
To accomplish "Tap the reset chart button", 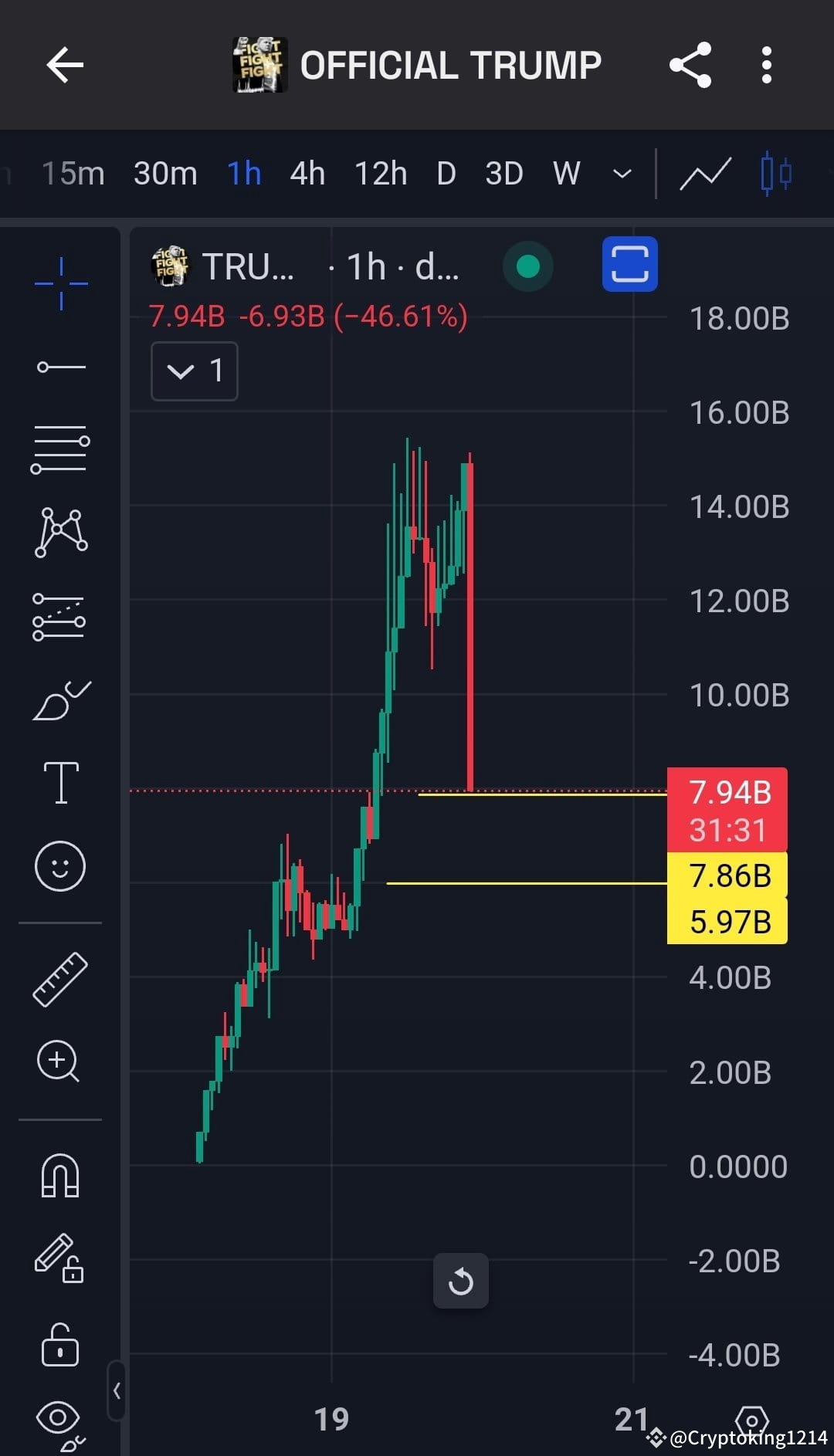I will [461, 1281].
